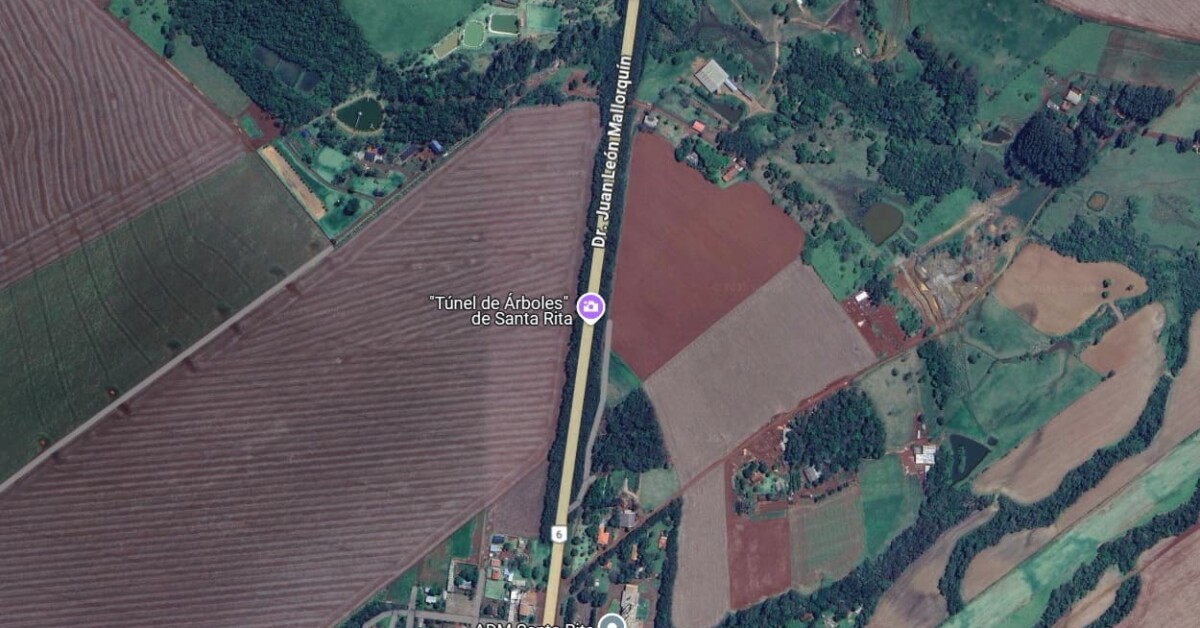
Task: Open the "Túnel de Árboles" de Santa Rita pin
Action: pos(591,306)
